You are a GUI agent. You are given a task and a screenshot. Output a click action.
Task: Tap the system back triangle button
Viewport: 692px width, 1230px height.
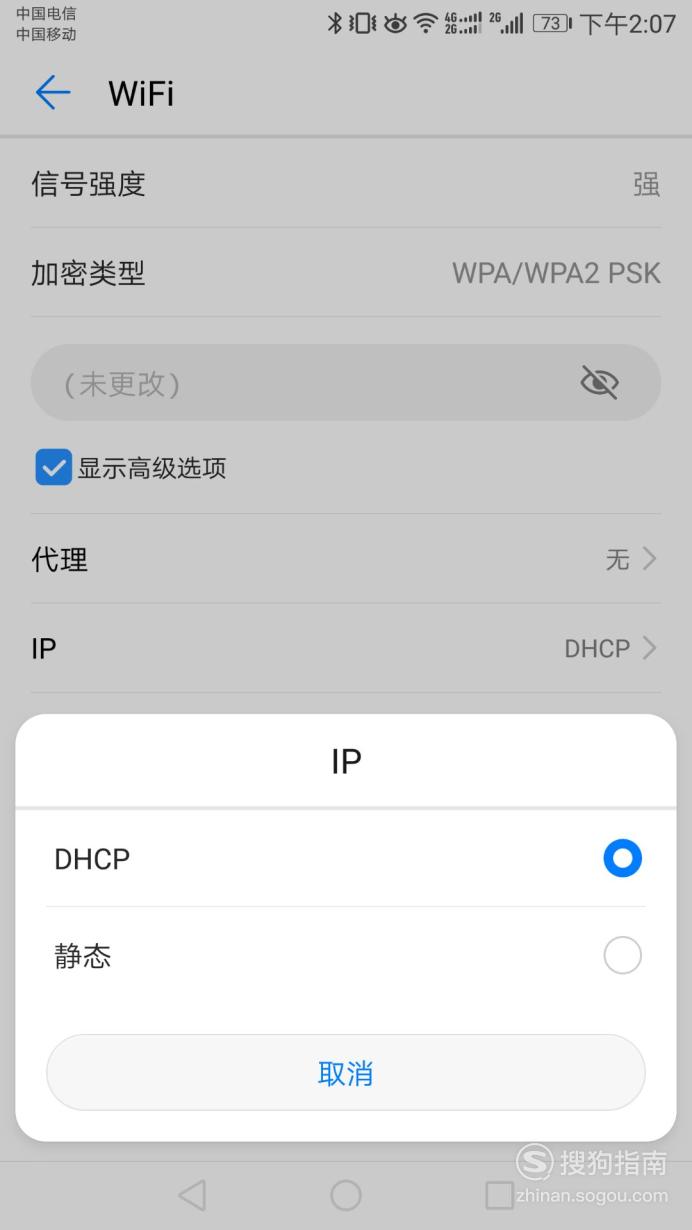[191, 1194]
